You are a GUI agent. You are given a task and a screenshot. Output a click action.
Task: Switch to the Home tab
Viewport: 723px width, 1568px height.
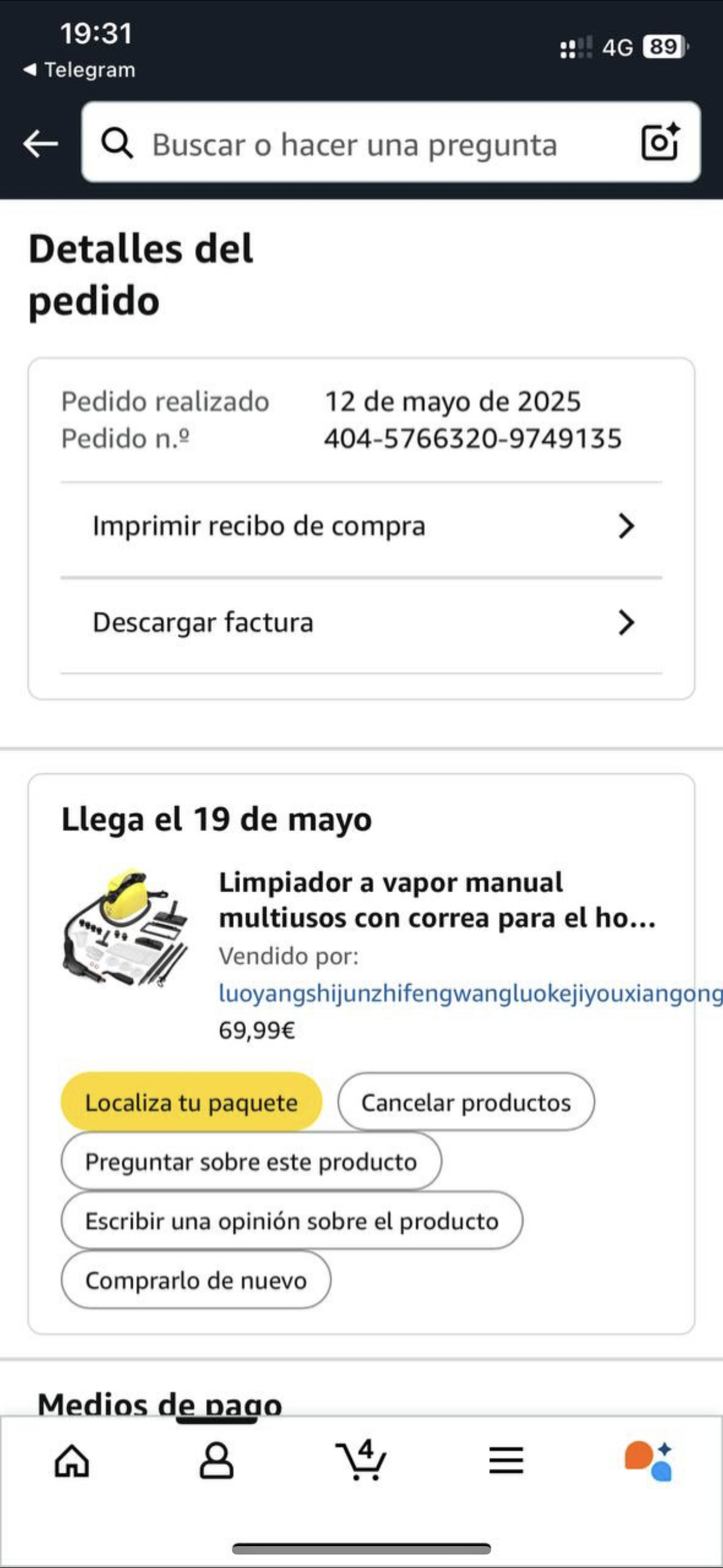point(72,1461)
